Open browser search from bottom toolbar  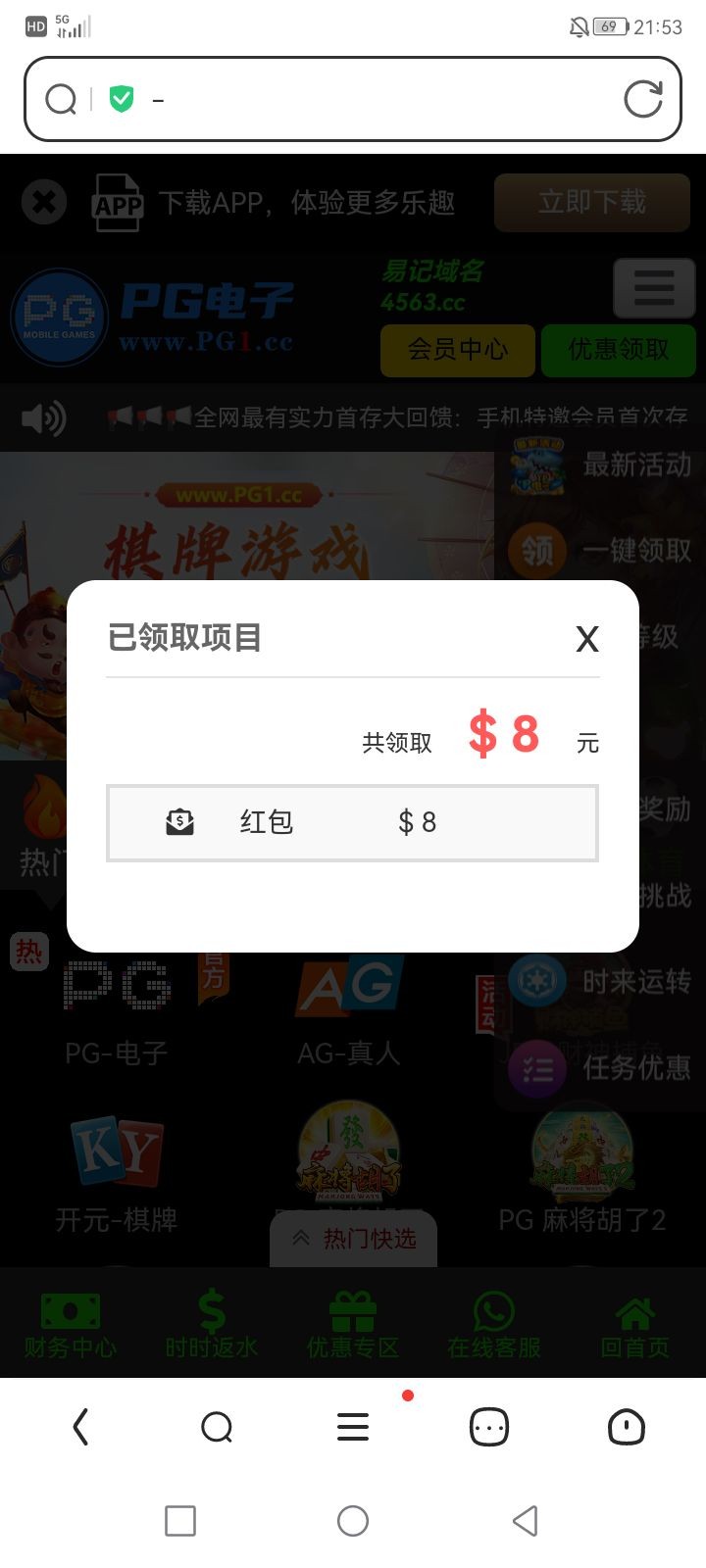(x=217, y=1427)
